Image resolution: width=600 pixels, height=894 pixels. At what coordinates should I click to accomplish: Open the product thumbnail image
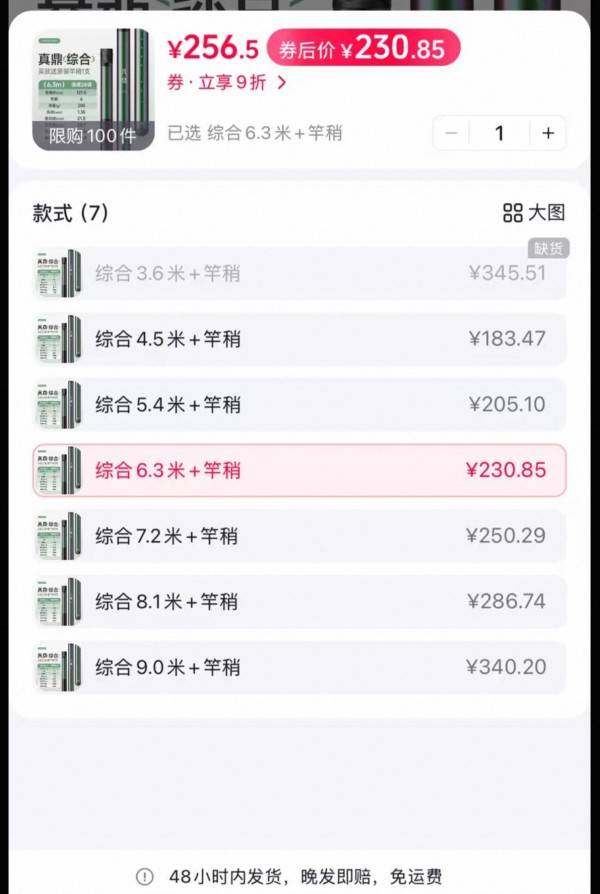[x=91, y=89]
